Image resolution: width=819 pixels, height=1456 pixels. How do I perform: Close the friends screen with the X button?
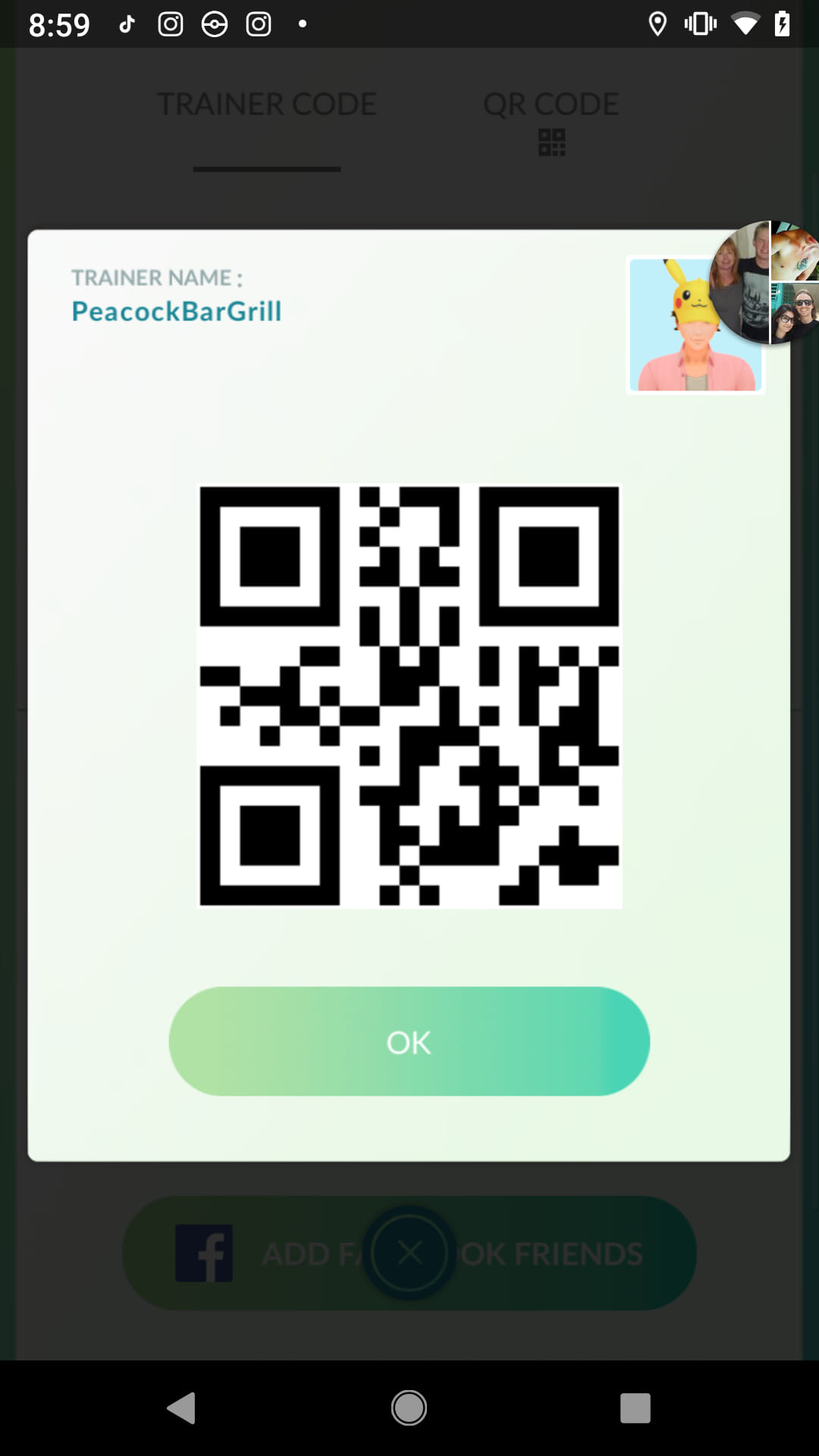[x=409, y=1253]
